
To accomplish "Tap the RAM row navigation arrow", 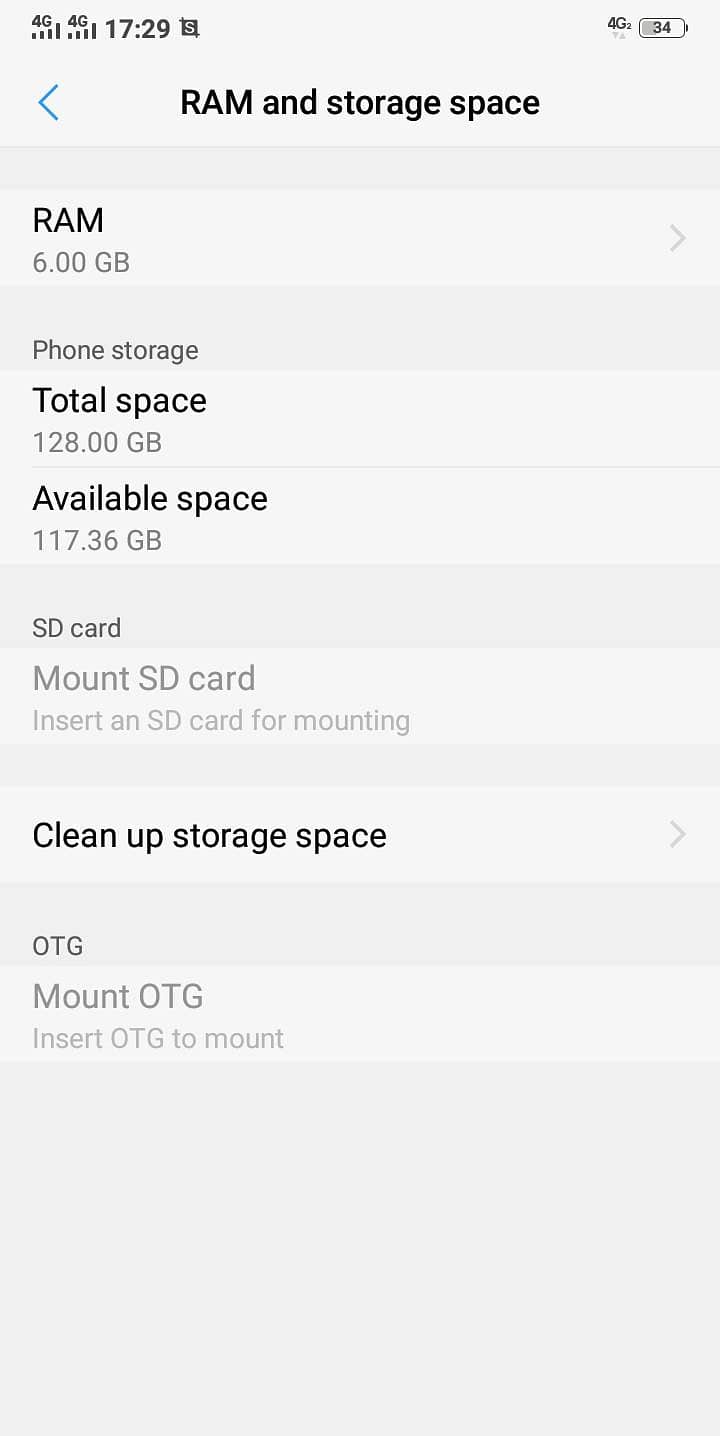I will click(x=677, y=238).
